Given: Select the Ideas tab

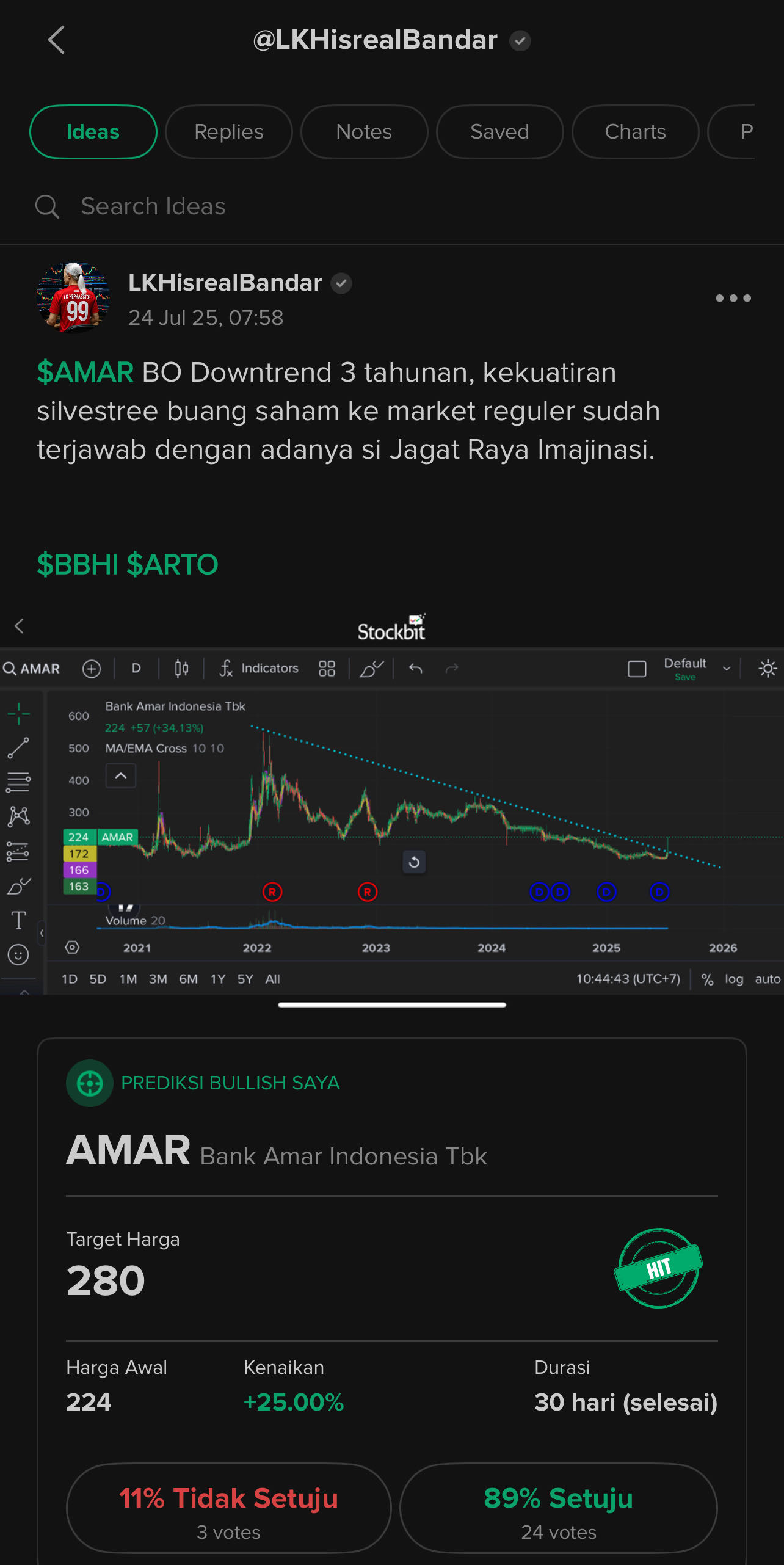Looking at the screenshot, I should (x=93, y=132).
